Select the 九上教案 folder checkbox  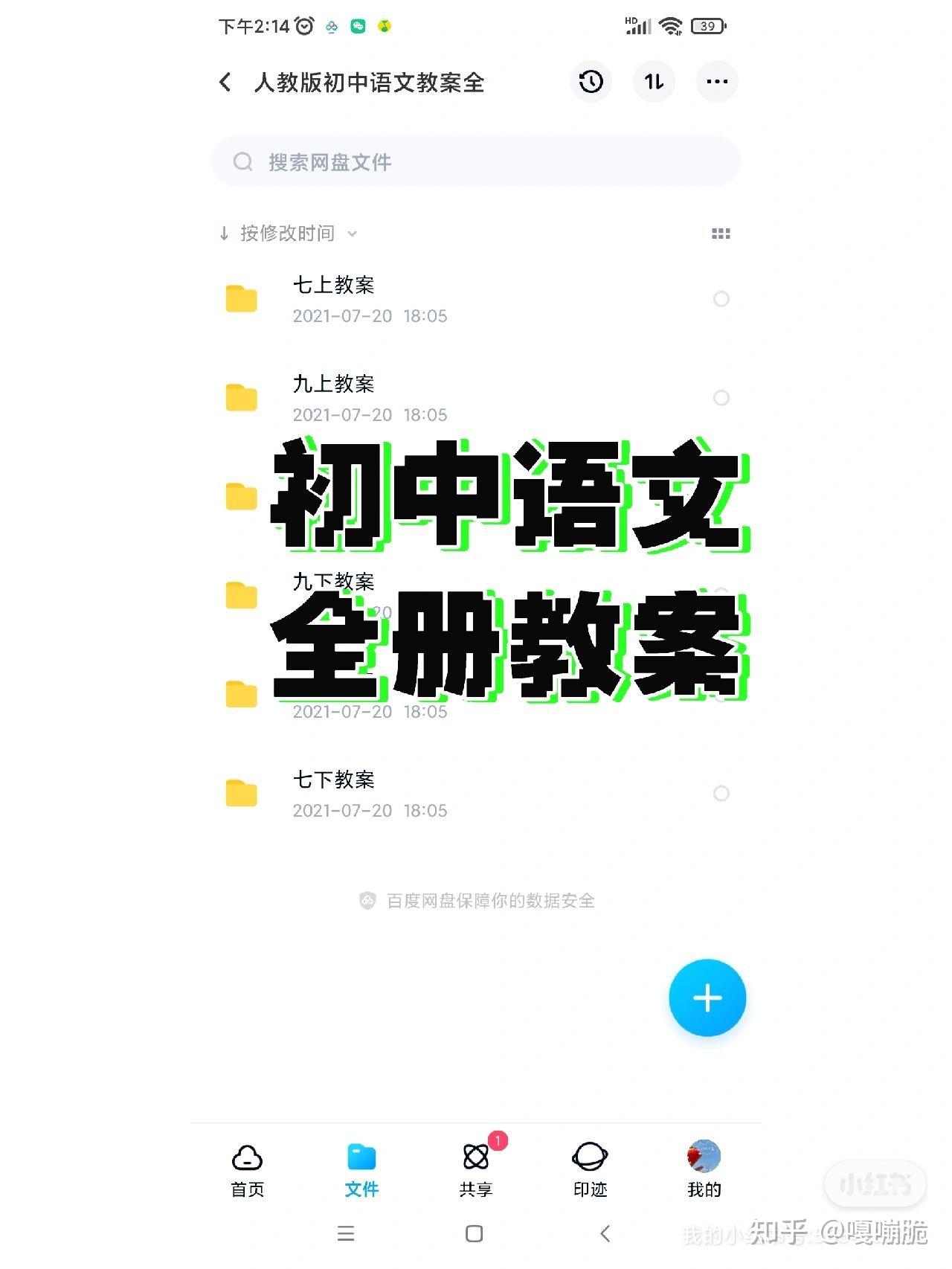tap(721, 398)
